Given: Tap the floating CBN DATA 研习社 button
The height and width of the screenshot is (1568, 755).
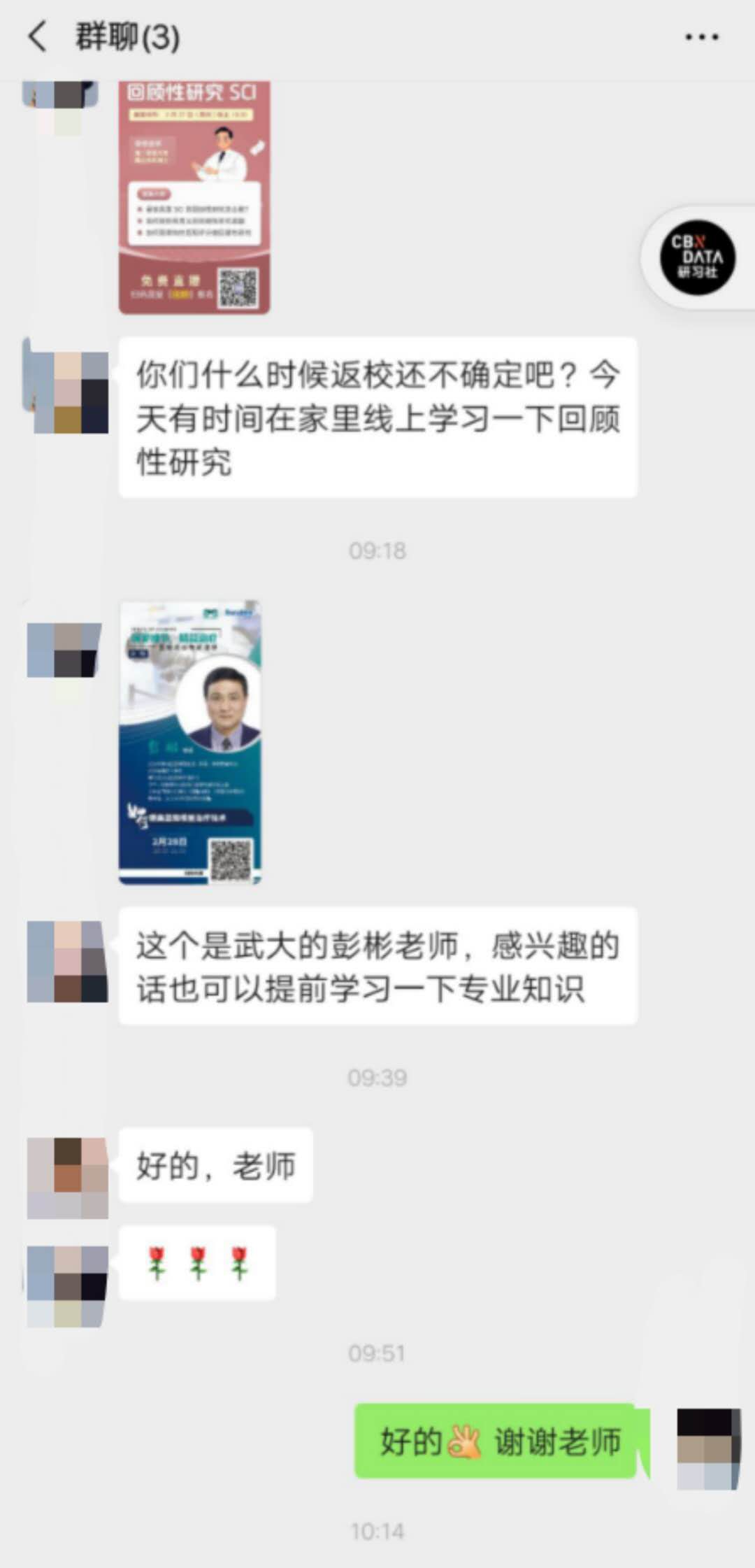Looking at the screenshot, I should coord(698,257).
